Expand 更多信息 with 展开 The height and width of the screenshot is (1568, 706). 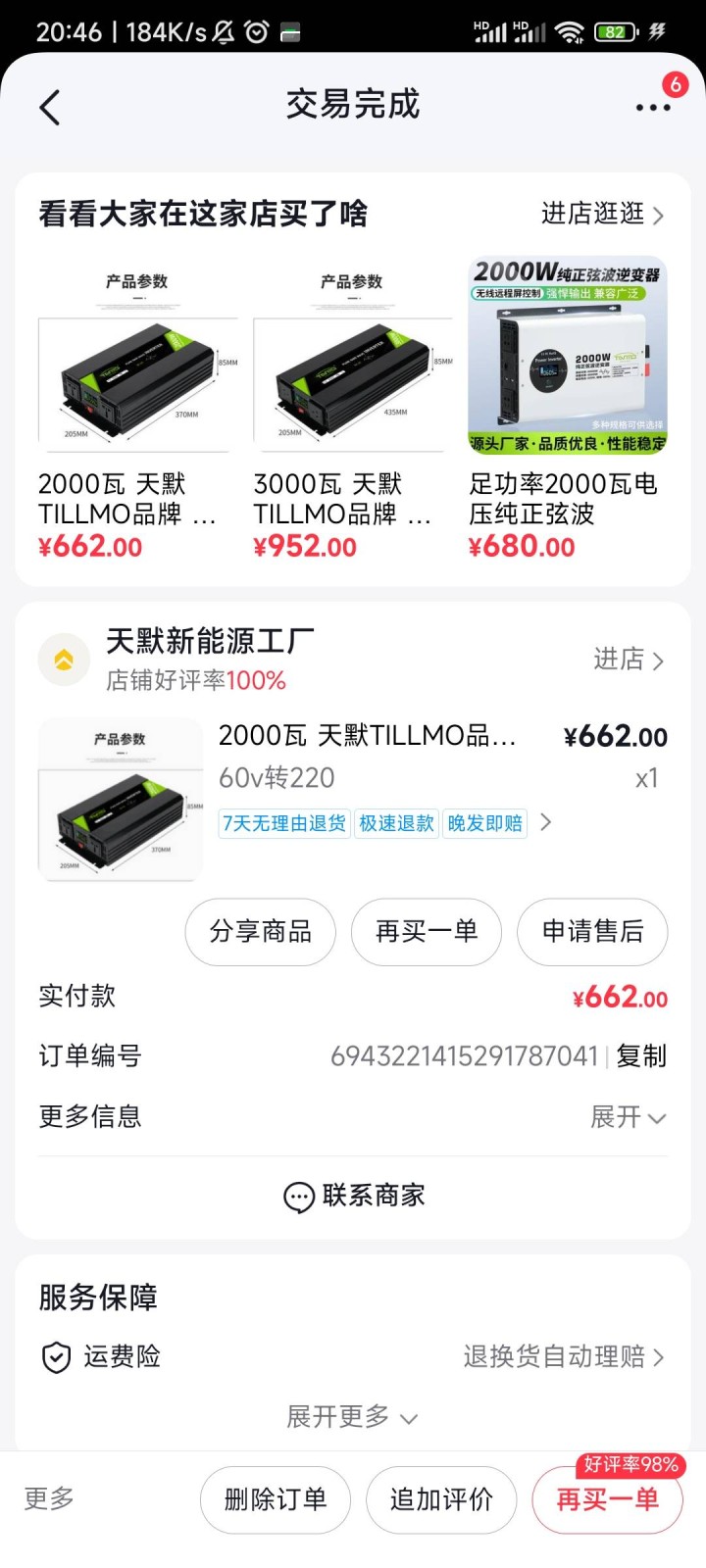pos(628,1117)
